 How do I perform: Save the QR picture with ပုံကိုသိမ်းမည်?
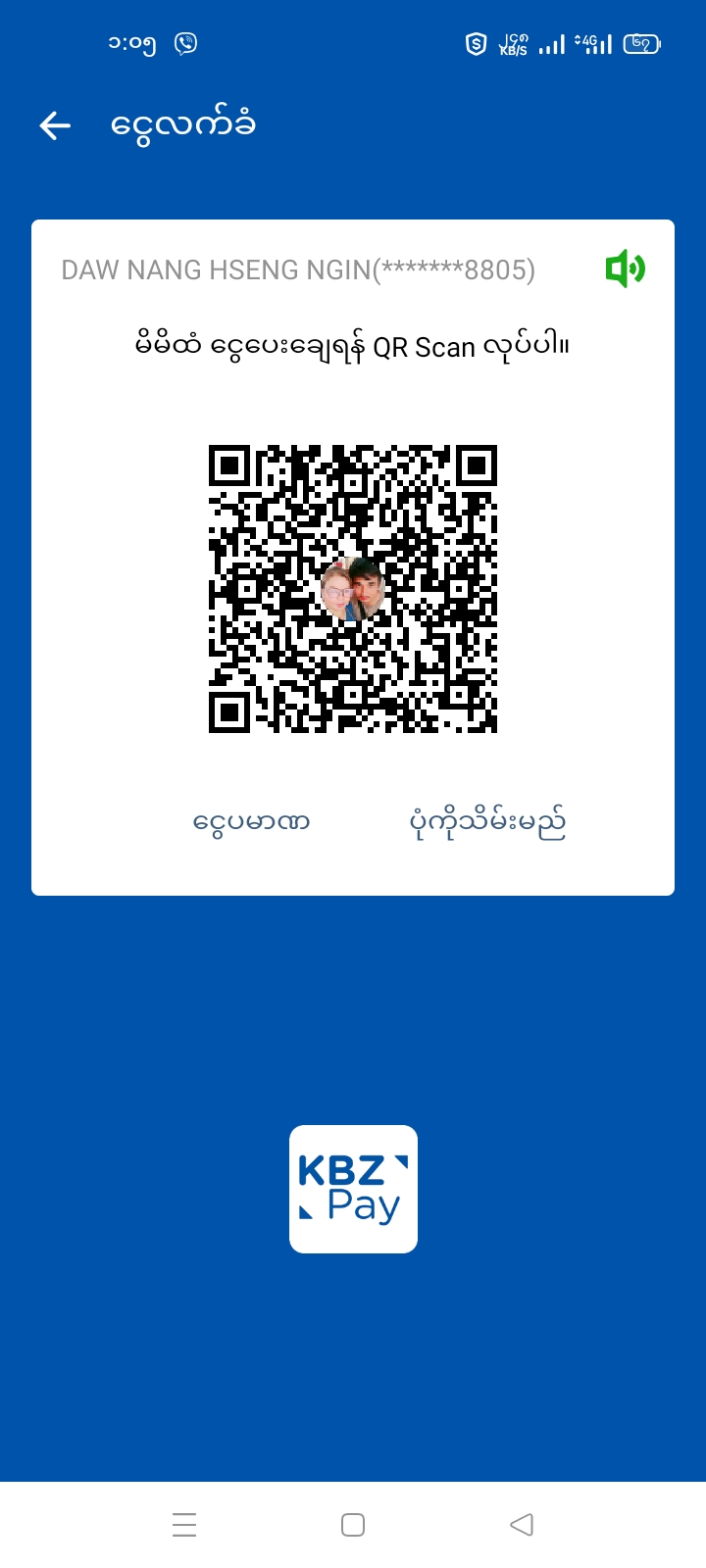[x=487, y=821]
